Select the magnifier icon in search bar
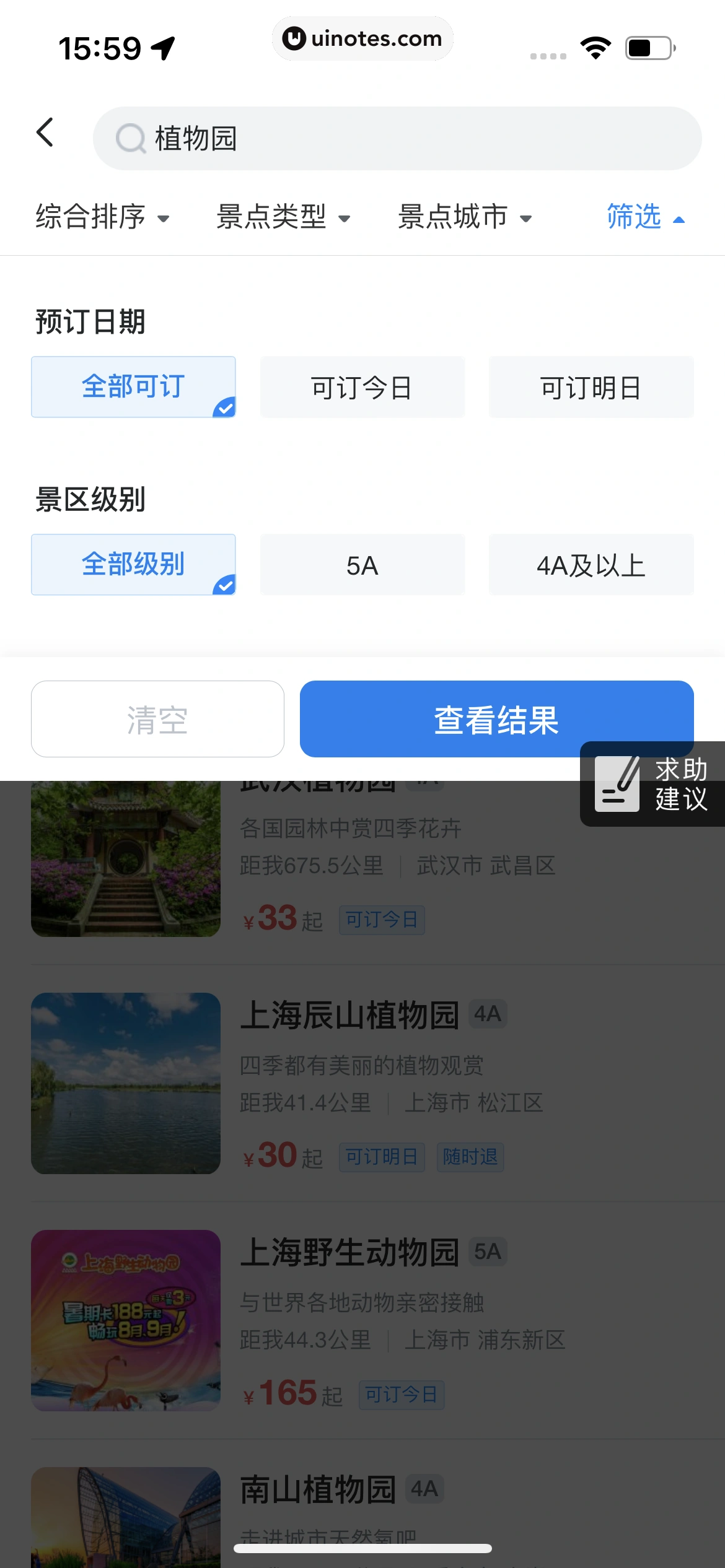This screenshot has width=725, height=1568. (x=130, y=137)
